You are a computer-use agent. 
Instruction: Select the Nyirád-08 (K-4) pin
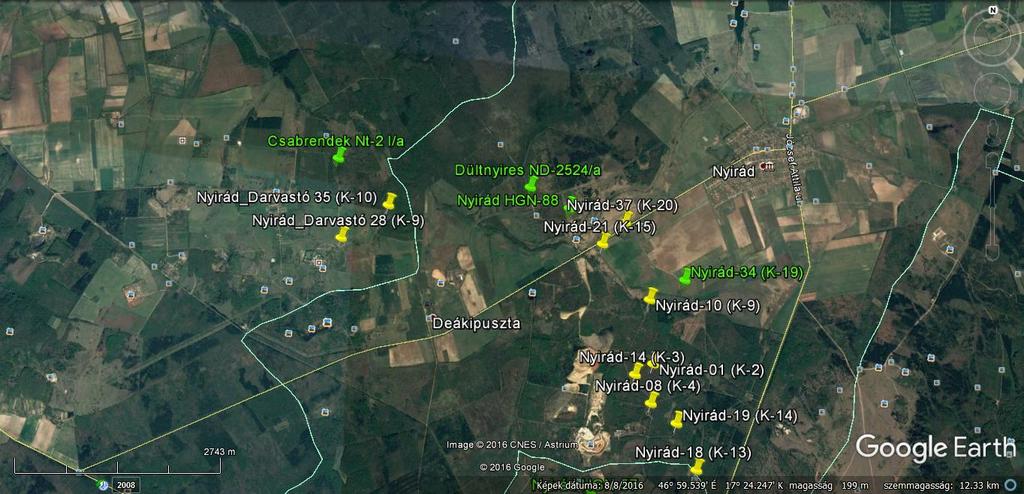pyautogui.click(x=652, y=400)
